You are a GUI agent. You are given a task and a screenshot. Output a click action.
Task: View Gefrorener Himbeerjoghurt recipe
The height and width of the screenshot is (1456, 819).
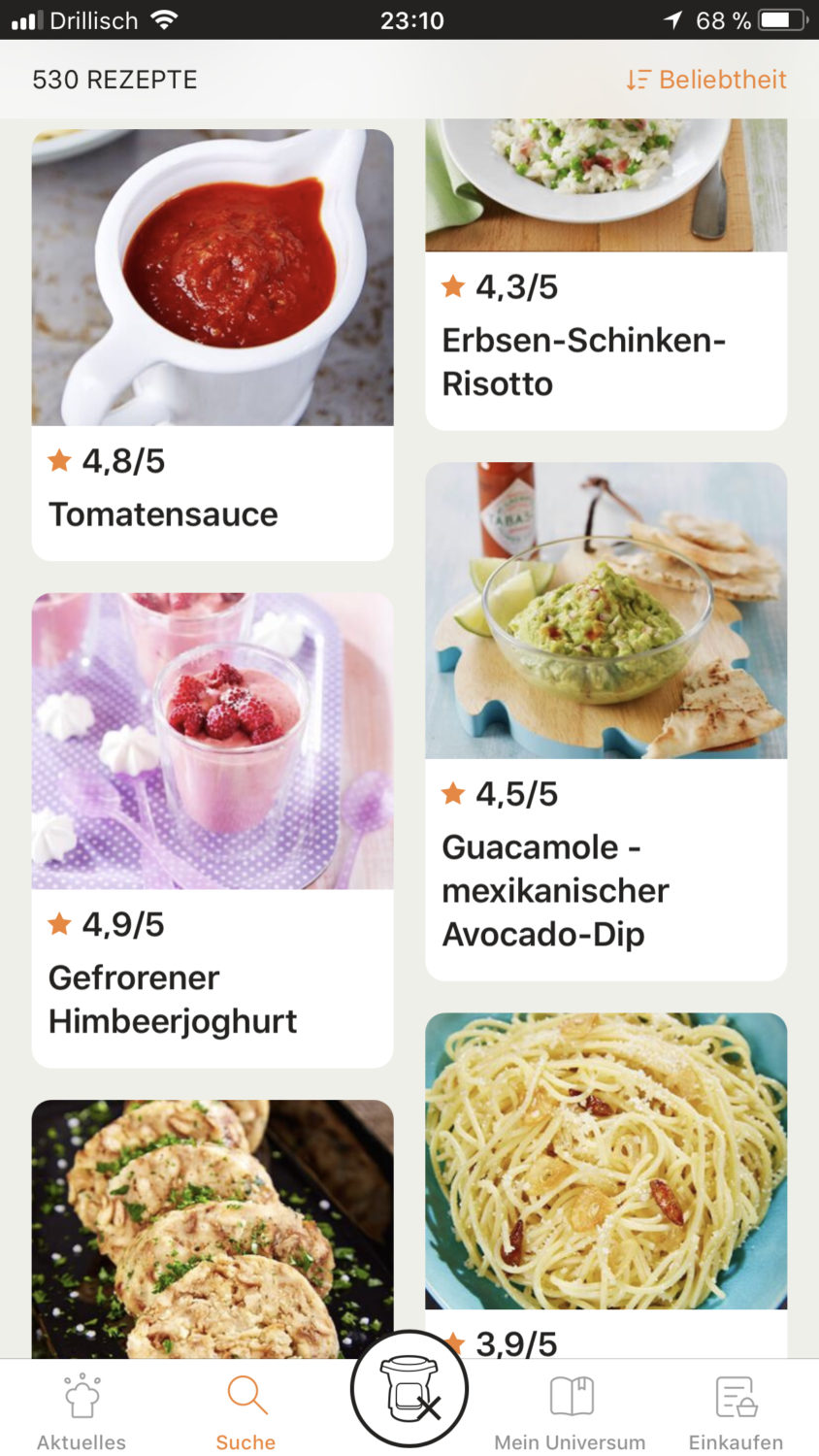pos(213,830)
